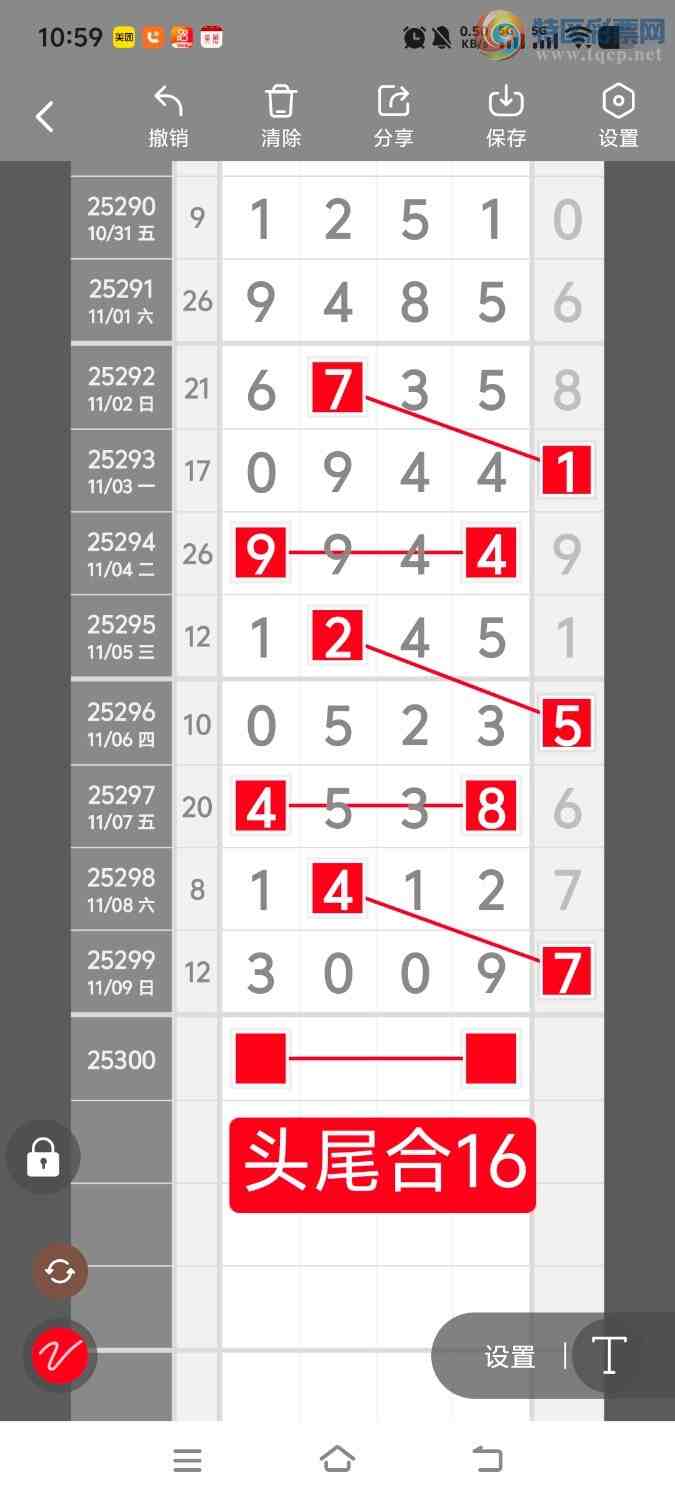
Task: Go back using the top-left arrow
Action: coord(45,117)
